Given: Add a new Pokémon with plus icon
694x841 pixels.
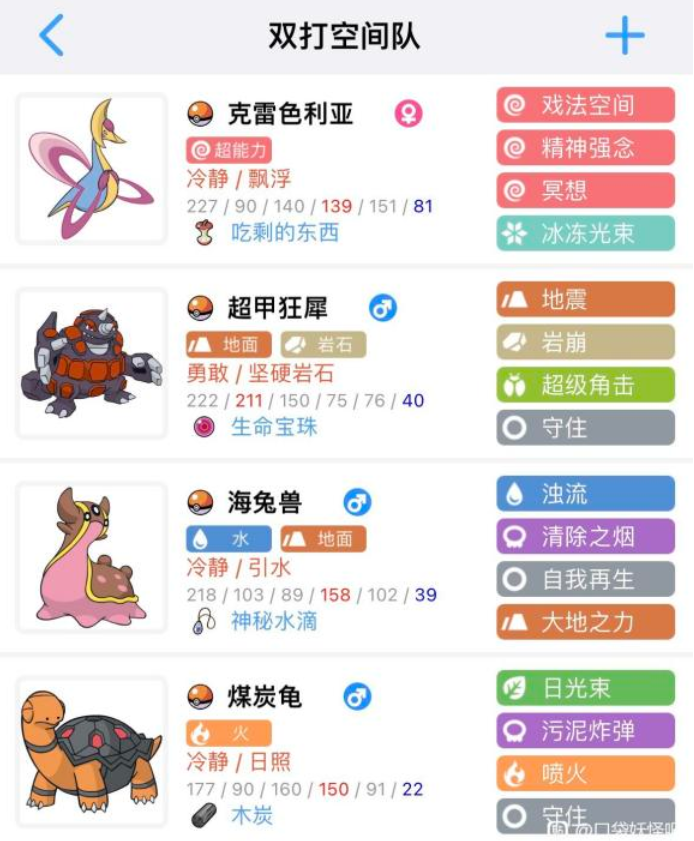Looking at the screenshot, I should point(625,36).
